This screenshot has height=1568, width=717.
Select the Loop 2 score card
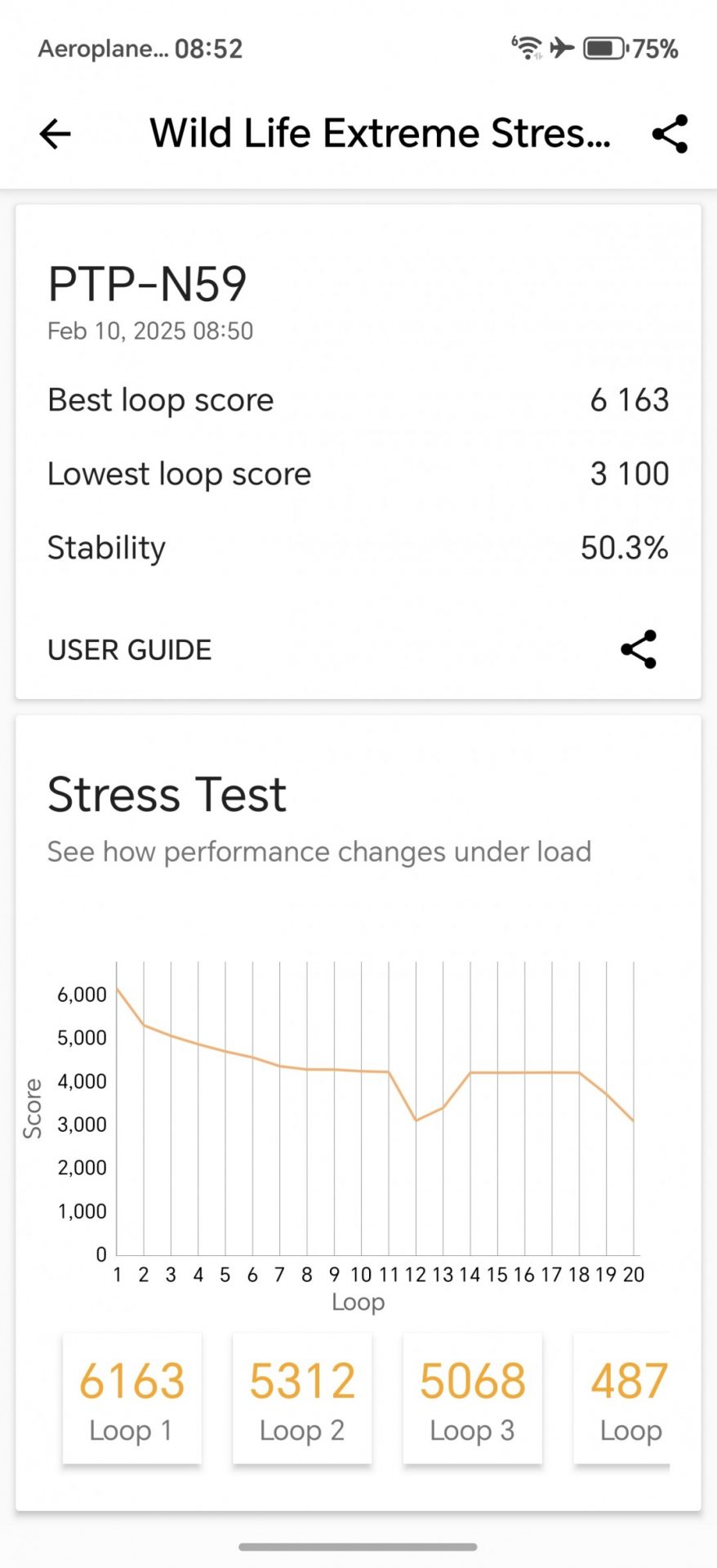302,1399
